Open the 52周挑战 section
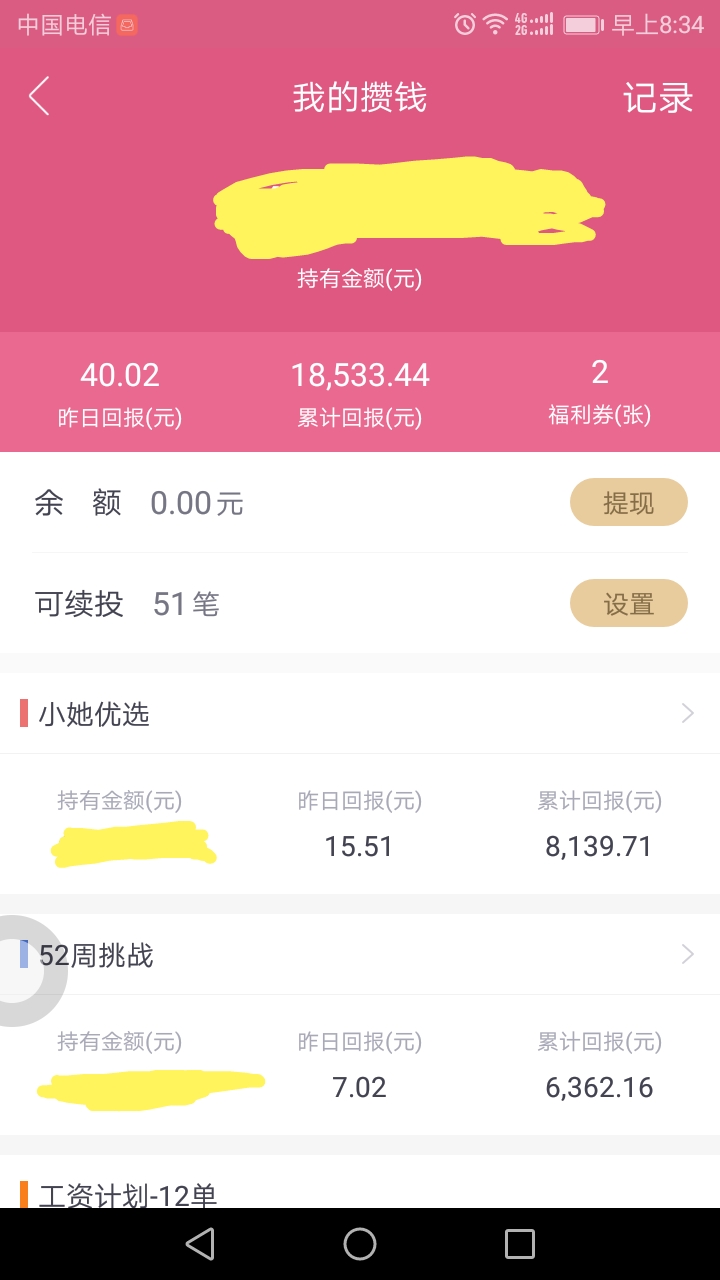720x1280 pixels. 360,954
